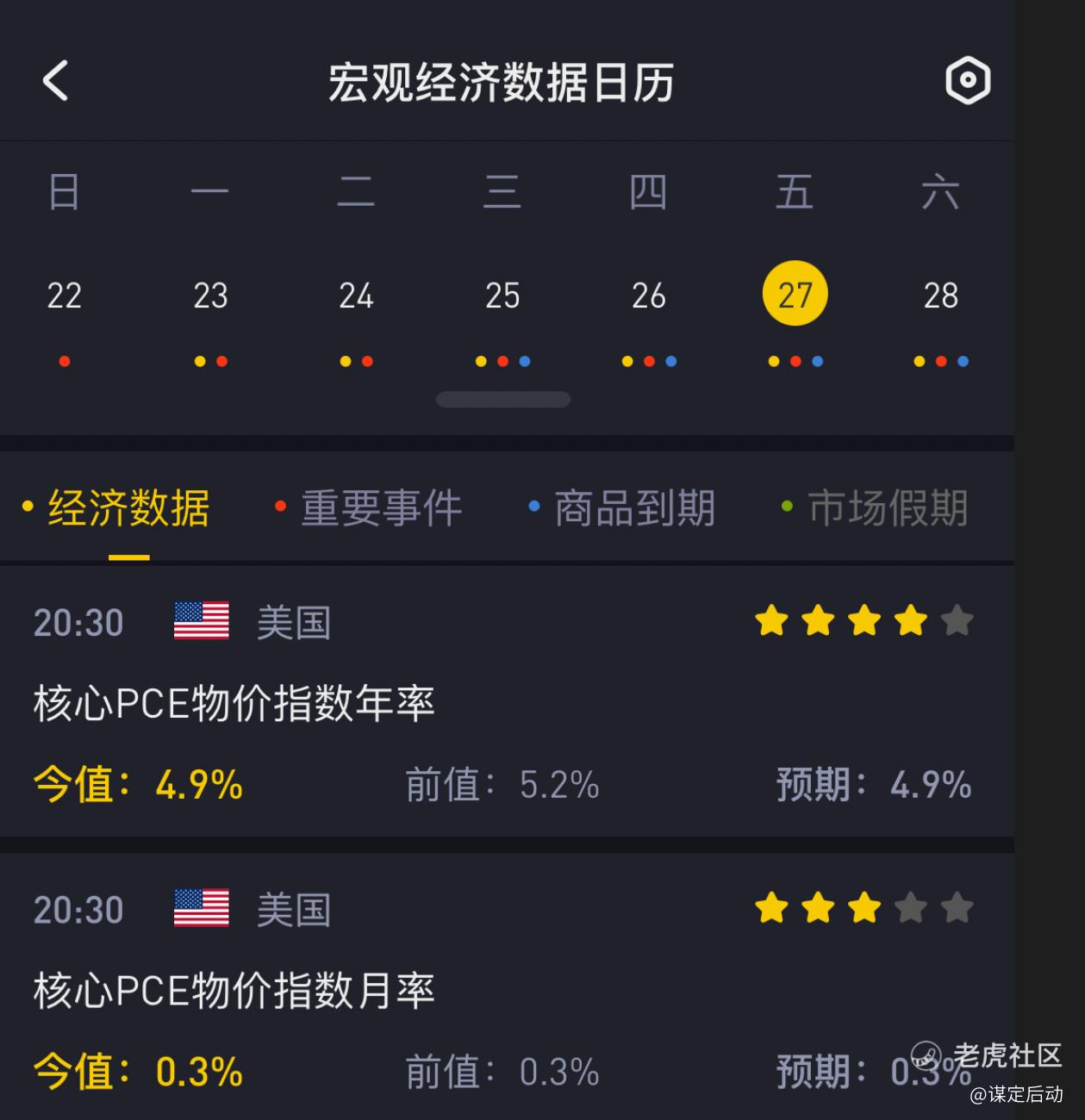Screen dimensions: 1085x1120
Task: Choose the 24th in the week row
Action: coord(356,296)
